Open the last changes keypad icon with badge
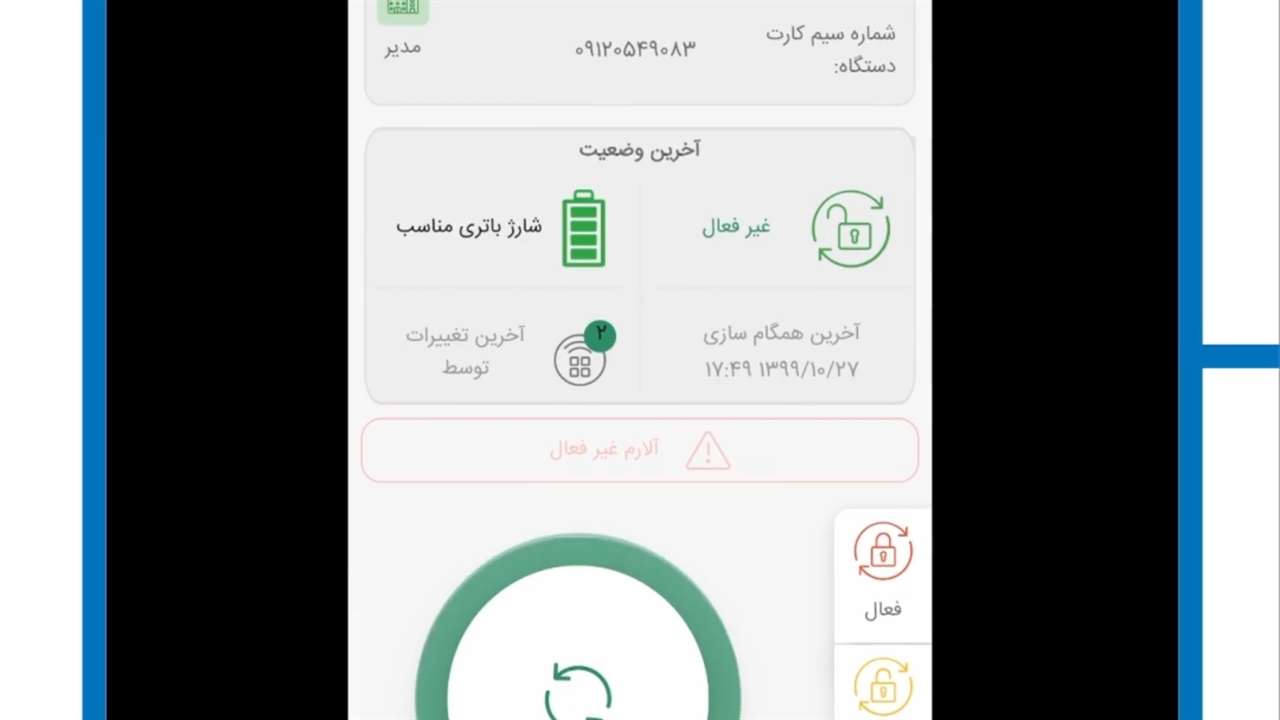 [581, 357]
